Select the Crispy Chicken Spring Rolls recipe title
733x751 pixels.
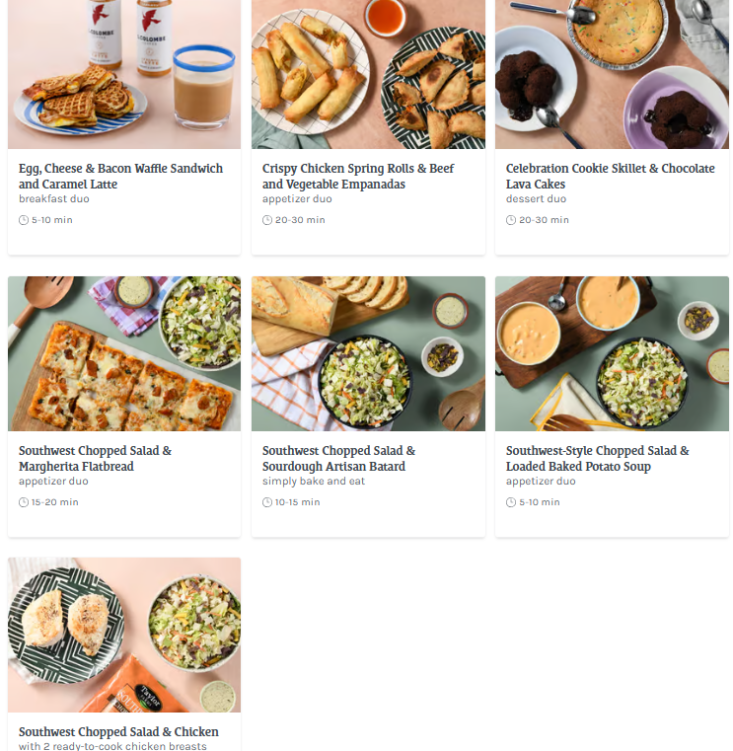(x=356, y=177)
